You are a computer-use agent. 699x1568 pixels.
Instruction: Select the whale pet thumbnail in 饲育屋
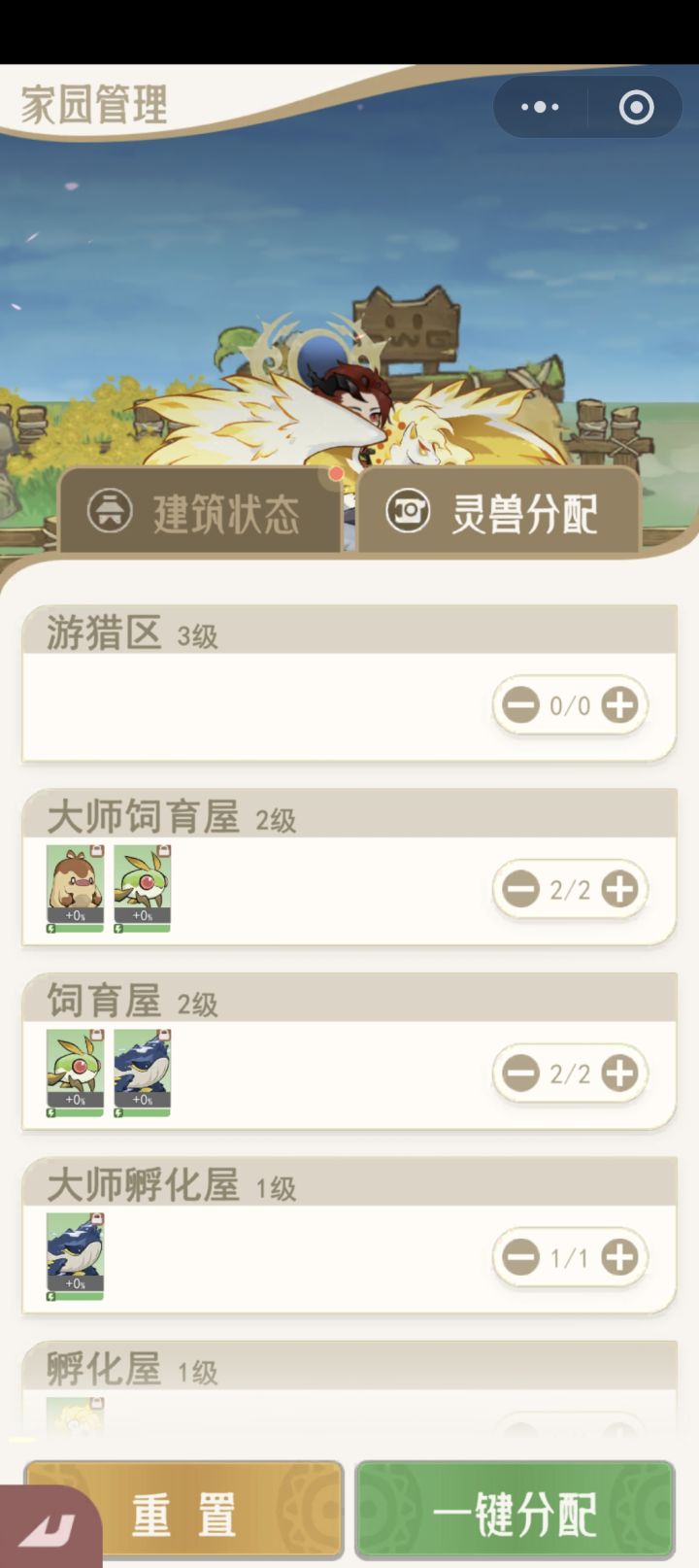point(141,1067)
